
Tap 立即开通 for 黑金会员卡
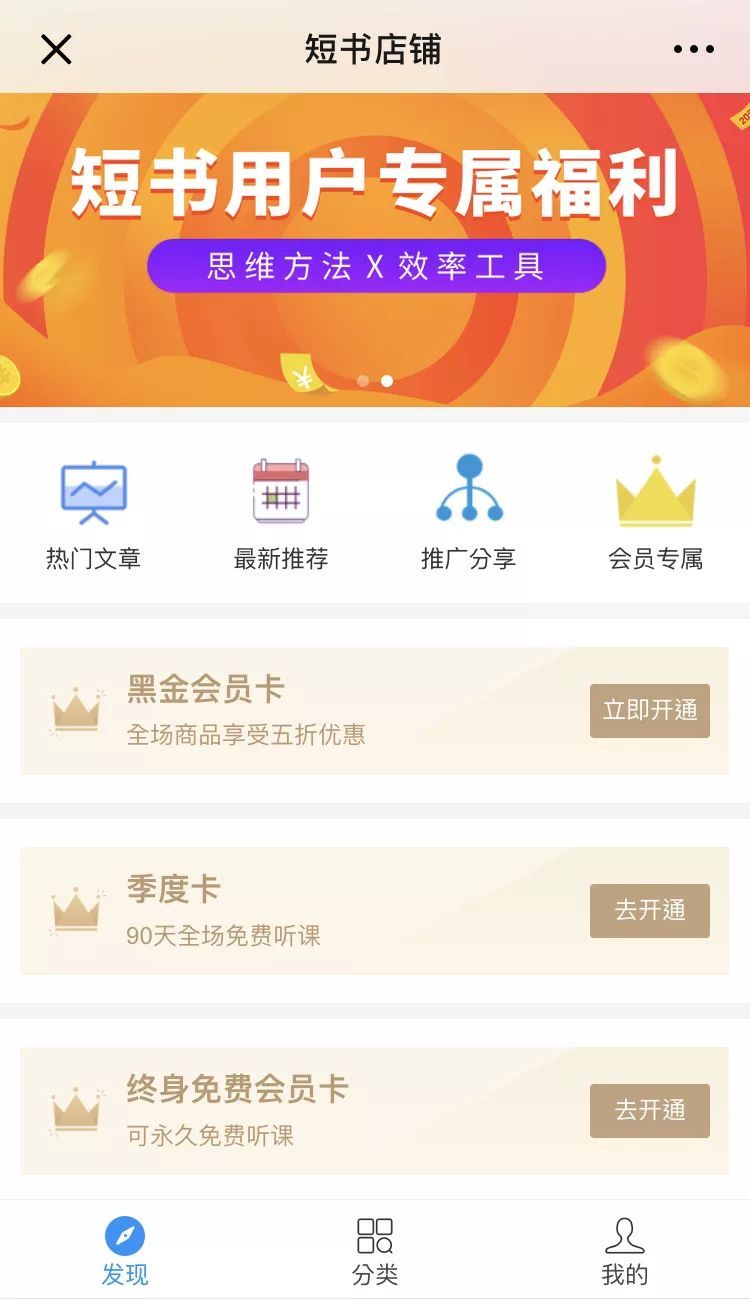point(649,711)
